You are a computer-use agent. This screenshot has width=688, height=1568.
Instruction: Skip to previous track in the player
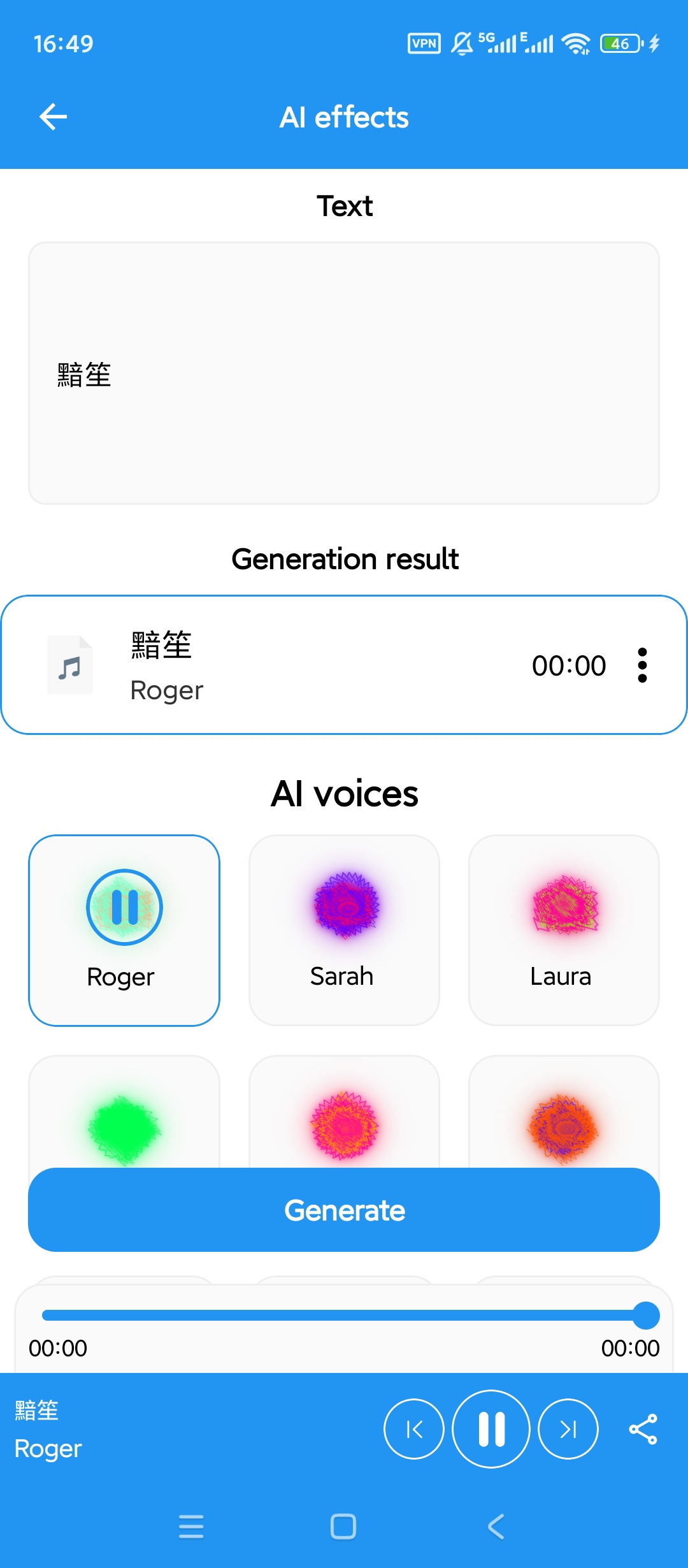(413, 1429)
